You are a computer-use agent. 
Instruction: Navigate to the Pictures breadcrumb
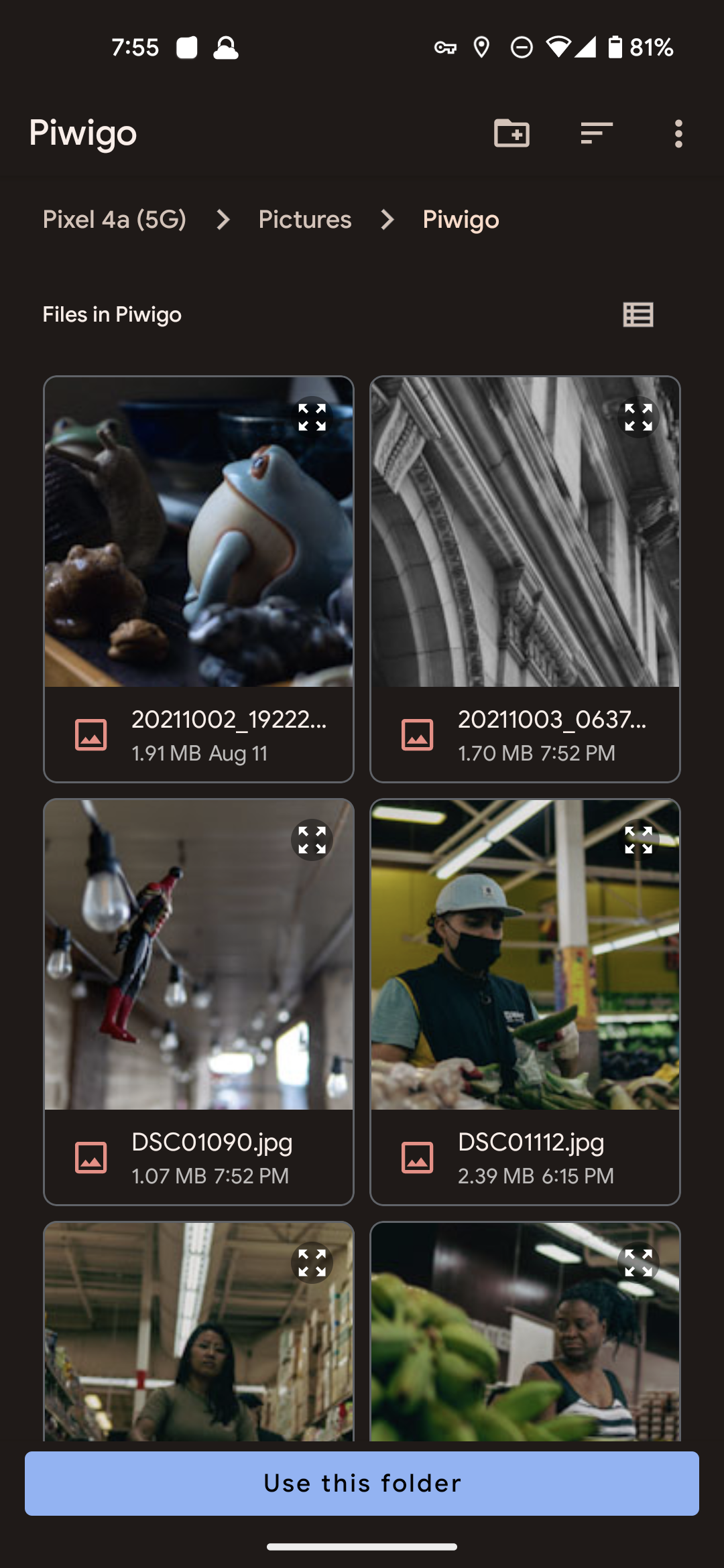(x=305, y=219)
